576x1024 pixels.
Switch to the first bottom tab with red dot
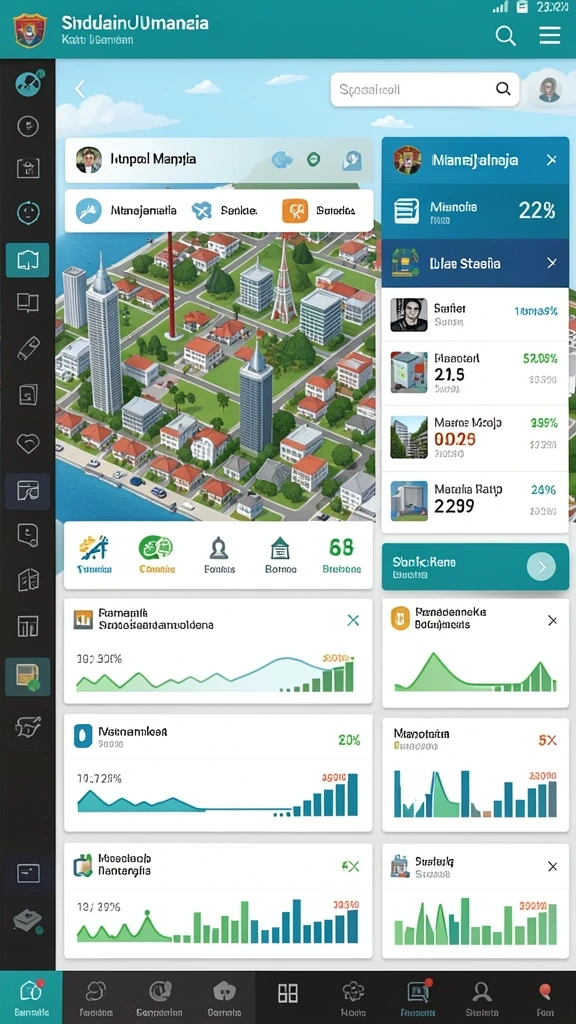click(31, 997)
